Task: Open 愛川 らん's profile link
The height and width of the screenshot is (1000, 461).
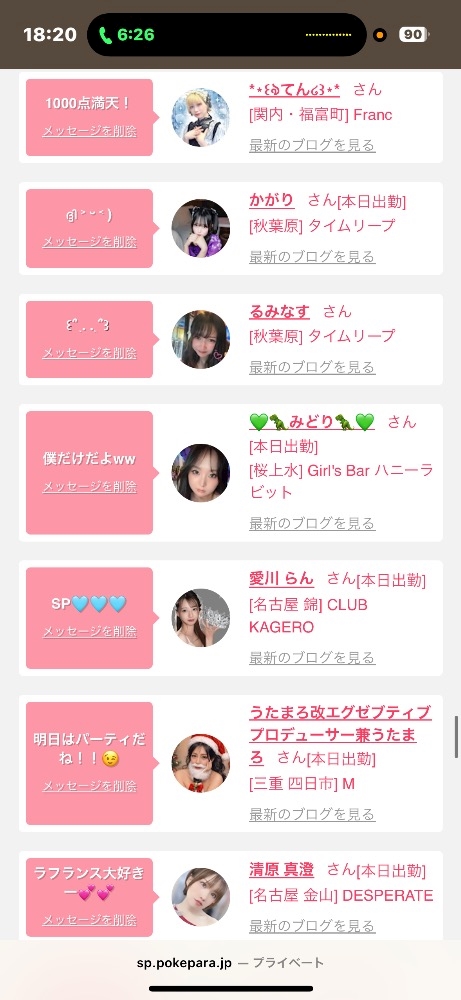Action: (x=281, y=578)
